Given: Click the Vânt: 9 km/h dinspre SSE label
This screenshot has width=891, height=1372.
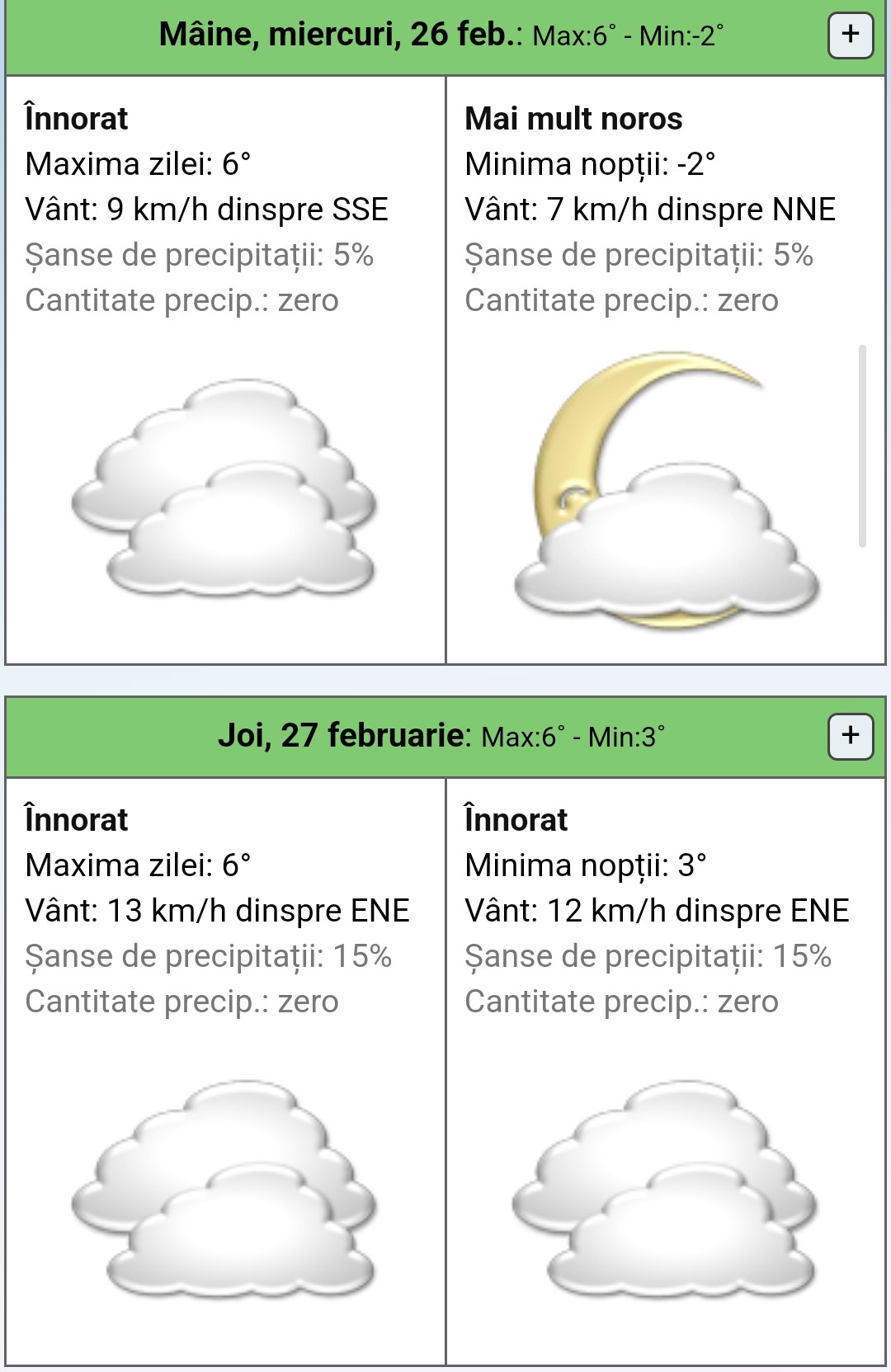Looking at the screenshot, I should tap(206, 210).
